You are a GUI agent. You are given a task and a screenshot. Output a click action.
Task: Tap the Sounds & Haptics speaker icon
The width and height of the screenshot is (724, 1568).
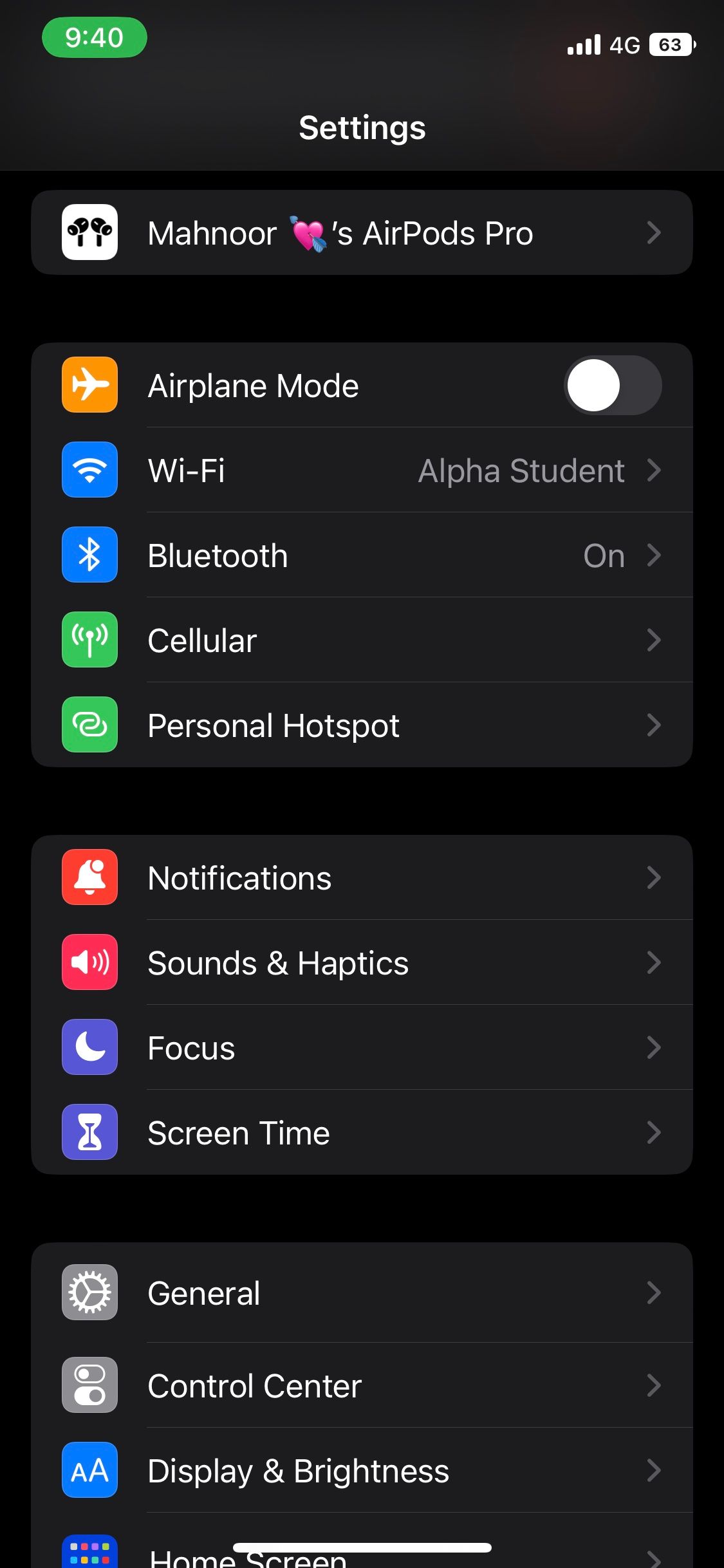pyautogui.click(x=89, y=962)
